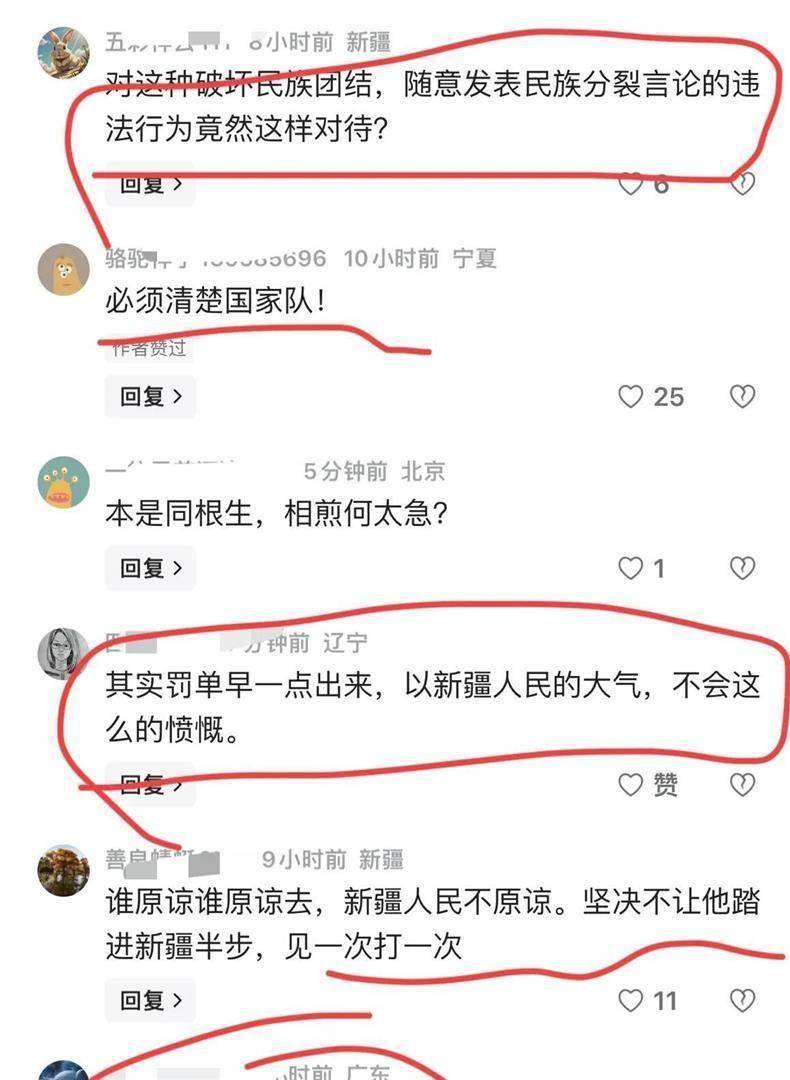This screenshot has height=1080, width=790.
Task: Like the comment about 破坏民族团结
Action: [631, 184]
